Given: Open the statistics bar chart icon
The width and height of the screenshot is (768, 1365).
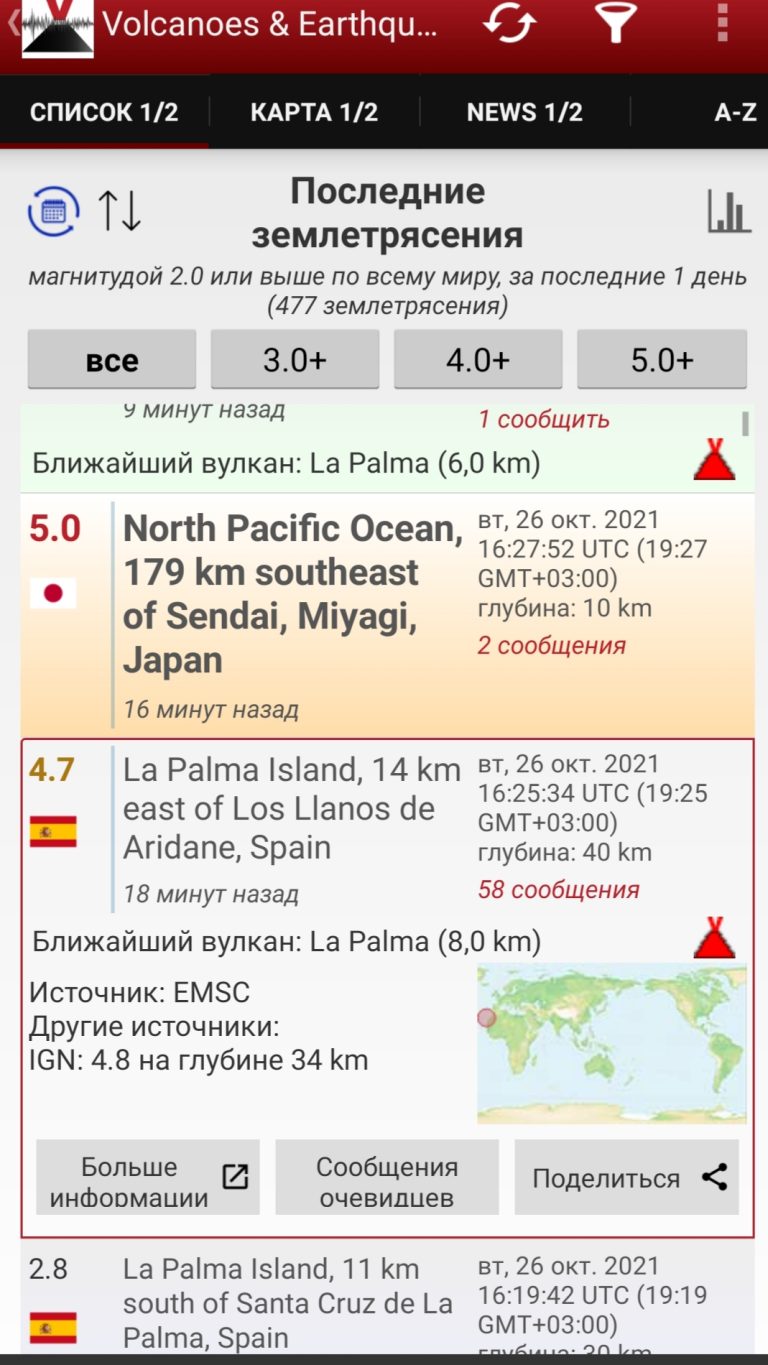Looking at the screenshot, I should pos(728,211).
